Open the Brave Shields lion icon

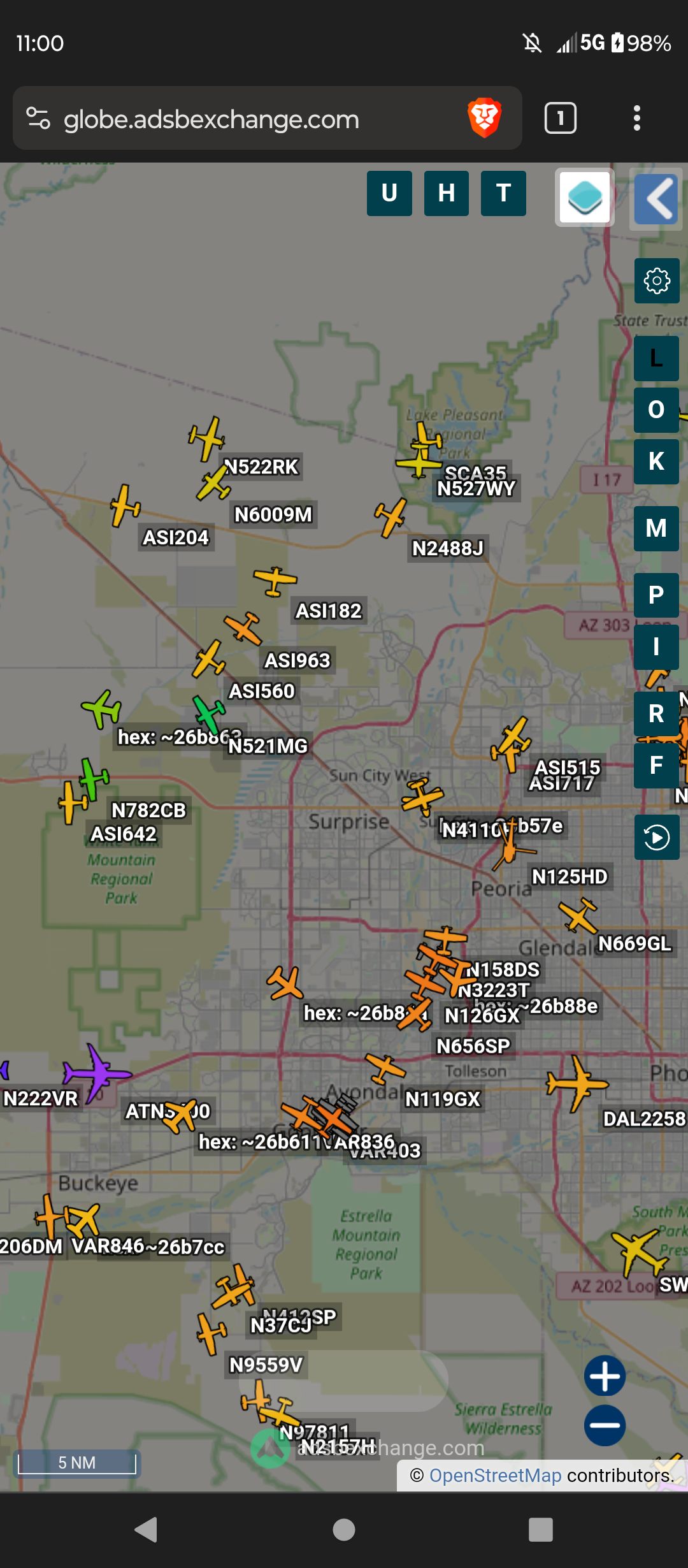point(485,118)
